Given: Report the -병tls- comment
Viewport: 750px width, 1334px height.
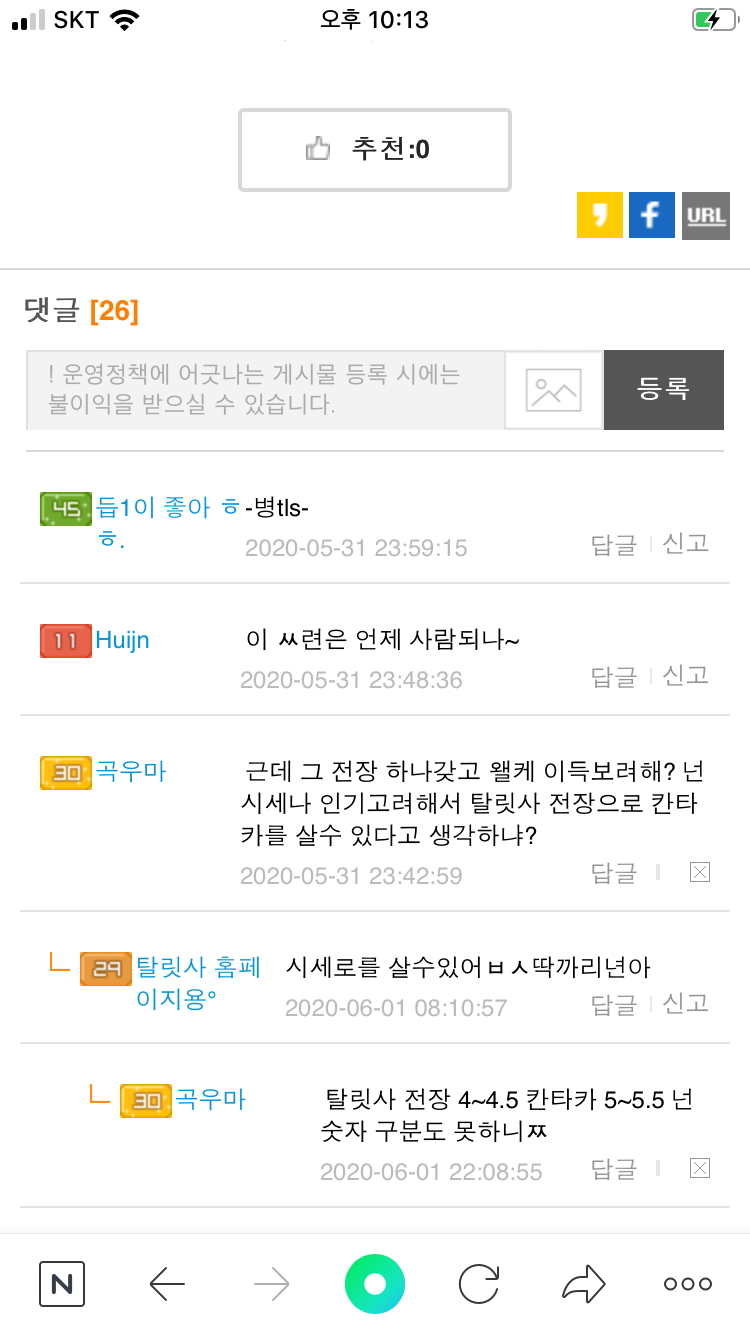Looking at the screenshot, I should (686, 544).
